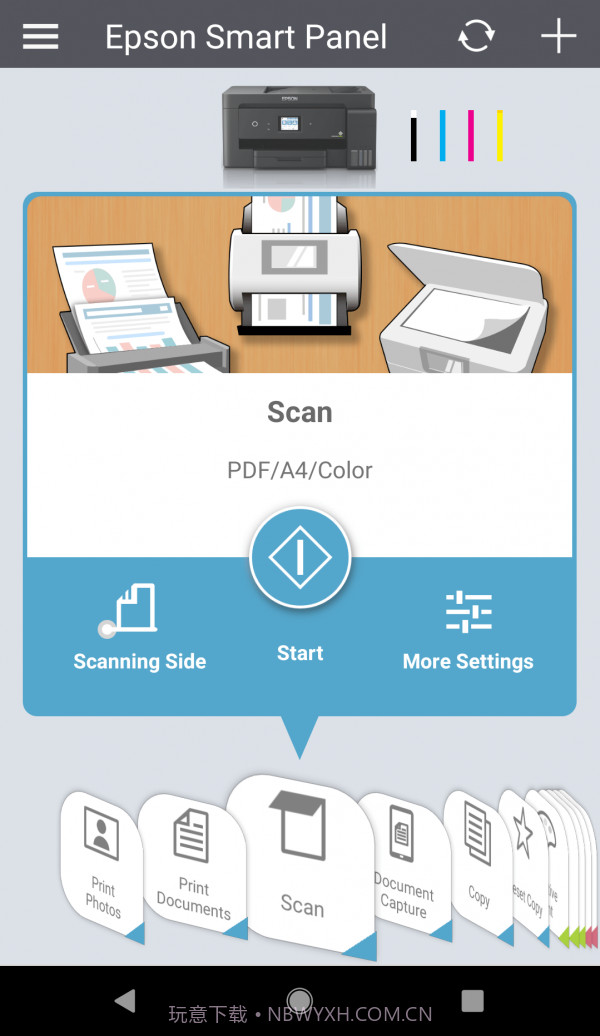Viewport: 600px width, 1036px height.
Task: Open the hamburger menu
Action: [40, 37]
